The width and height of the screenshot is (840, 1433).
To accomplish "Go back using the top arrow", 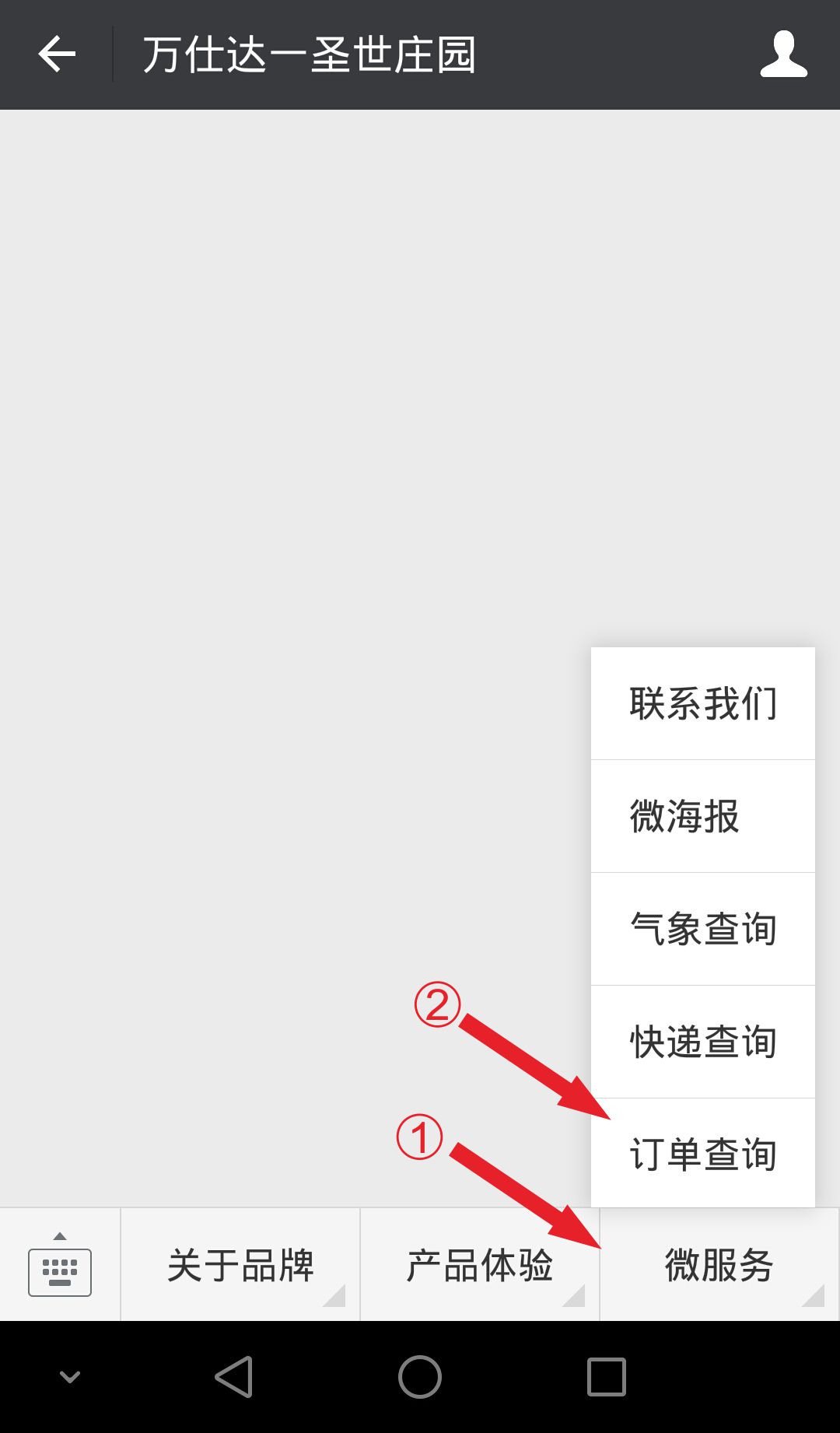I will 57,54.
